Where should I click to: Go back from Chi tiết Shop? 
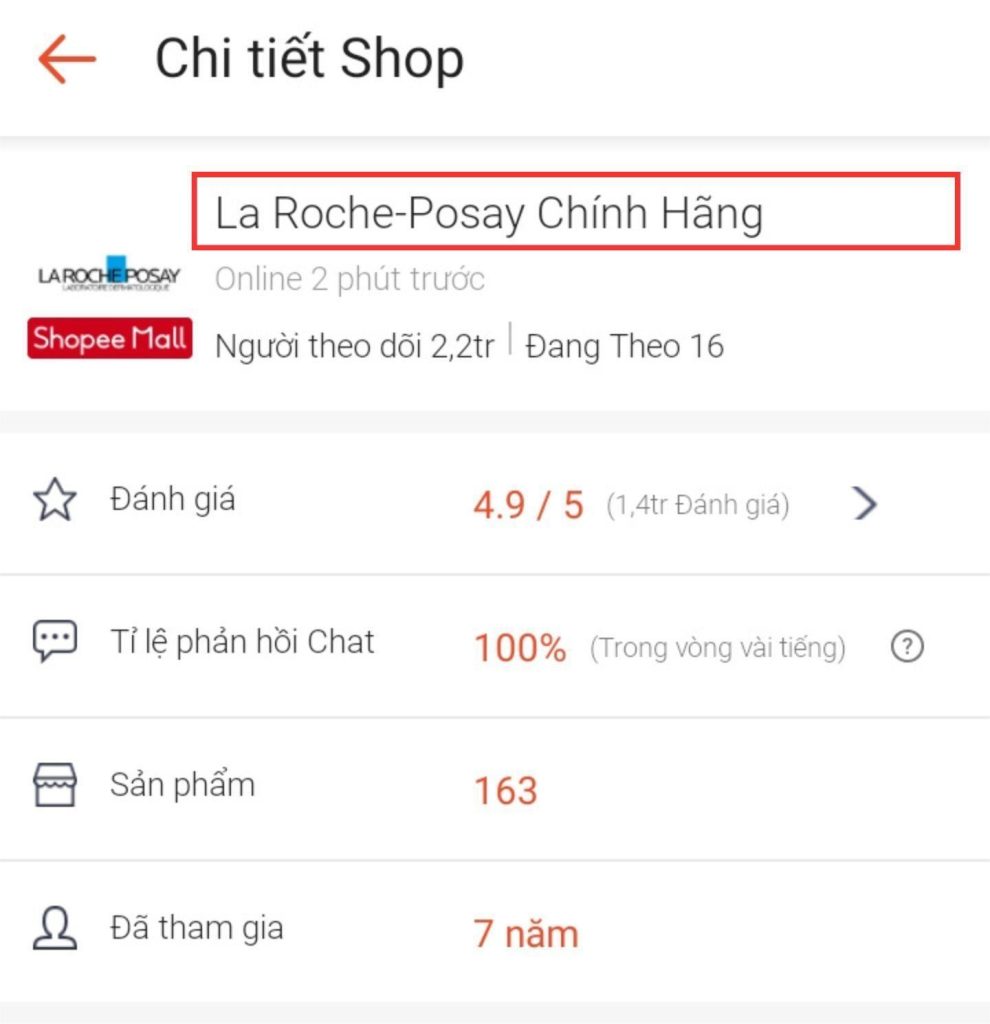pos(67,59)
